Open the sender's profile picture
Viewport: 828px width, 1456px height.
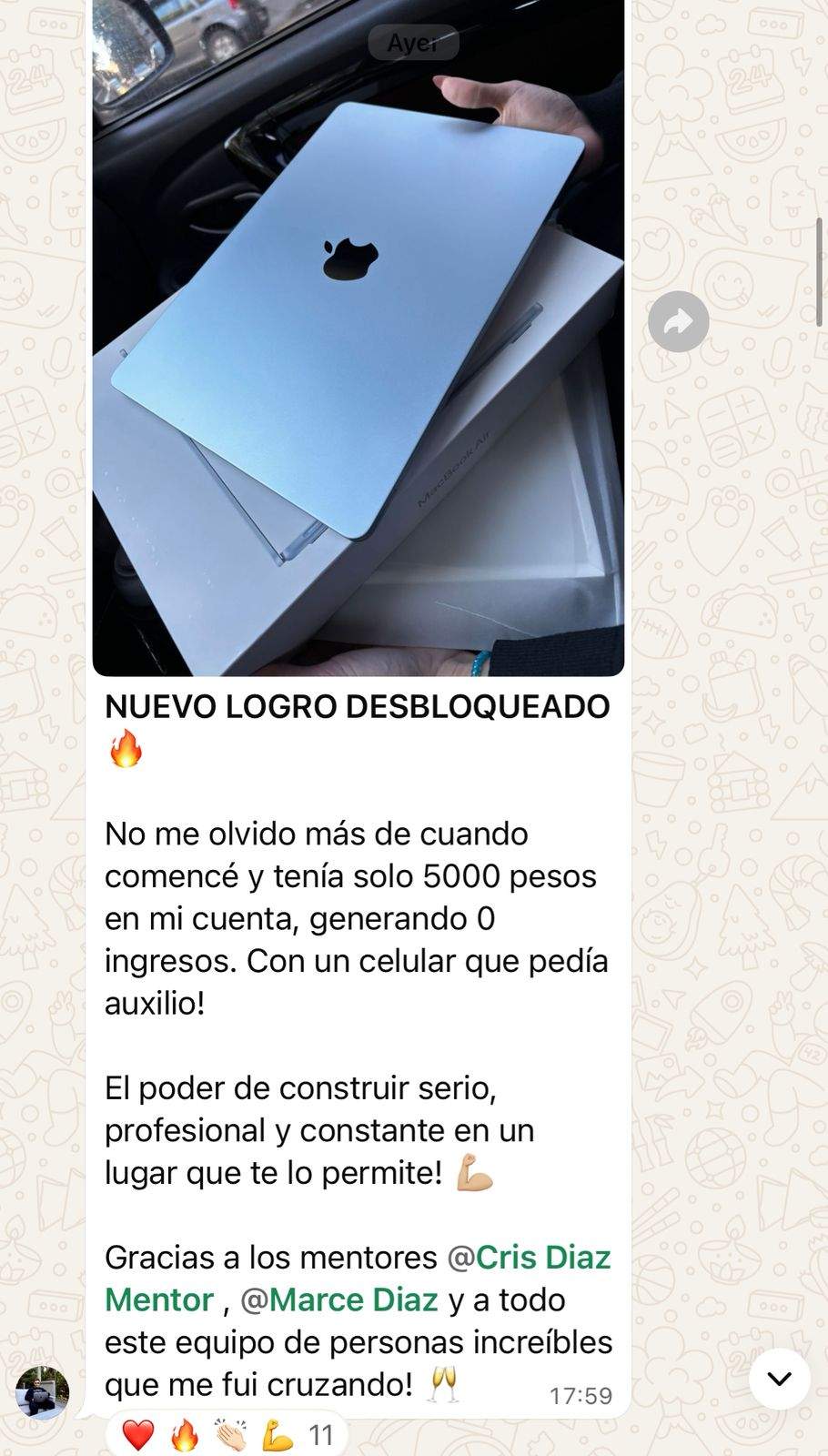point(43,1392)
